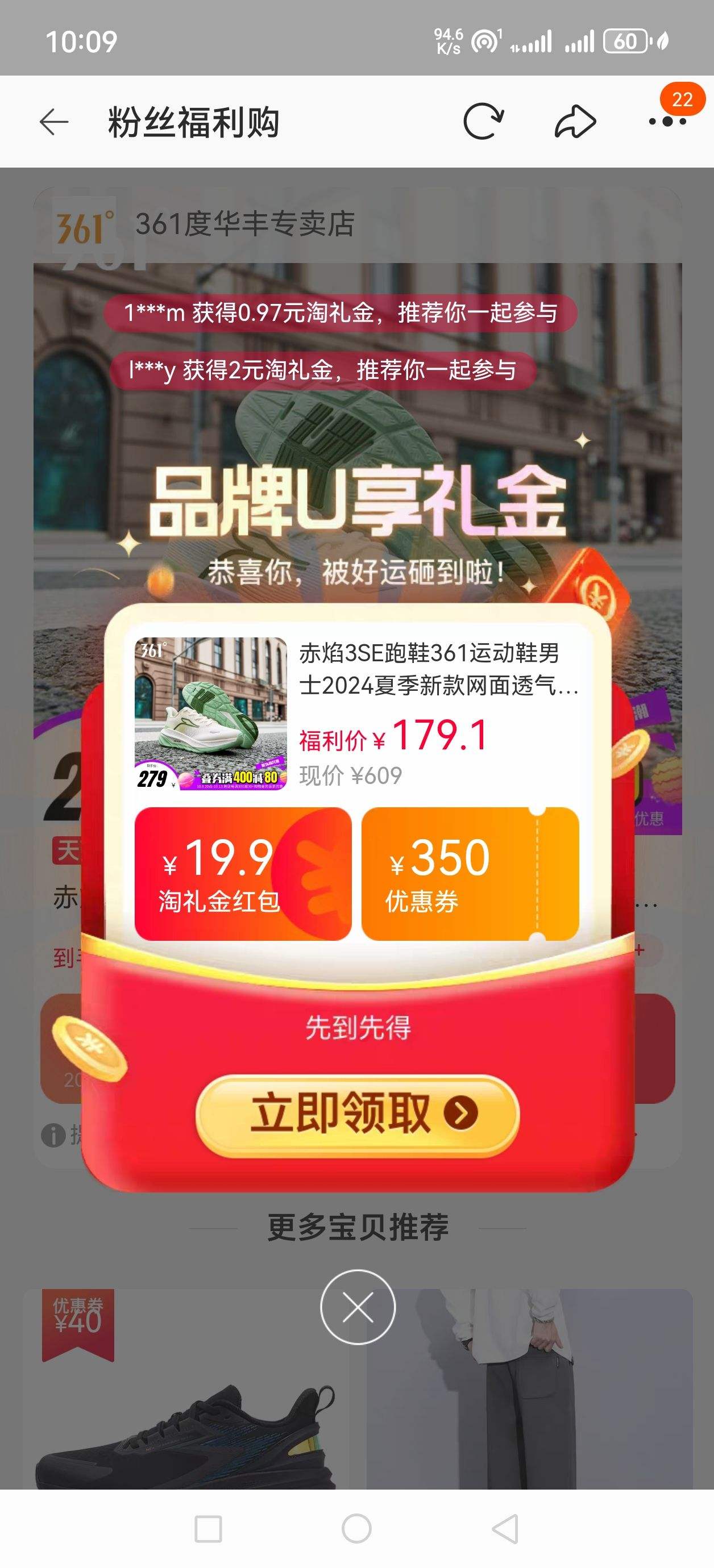Select the ¥350 优惠券 coupon
Image resolution: width=714 pixels, height=1568 pixels.
[470, 874]
